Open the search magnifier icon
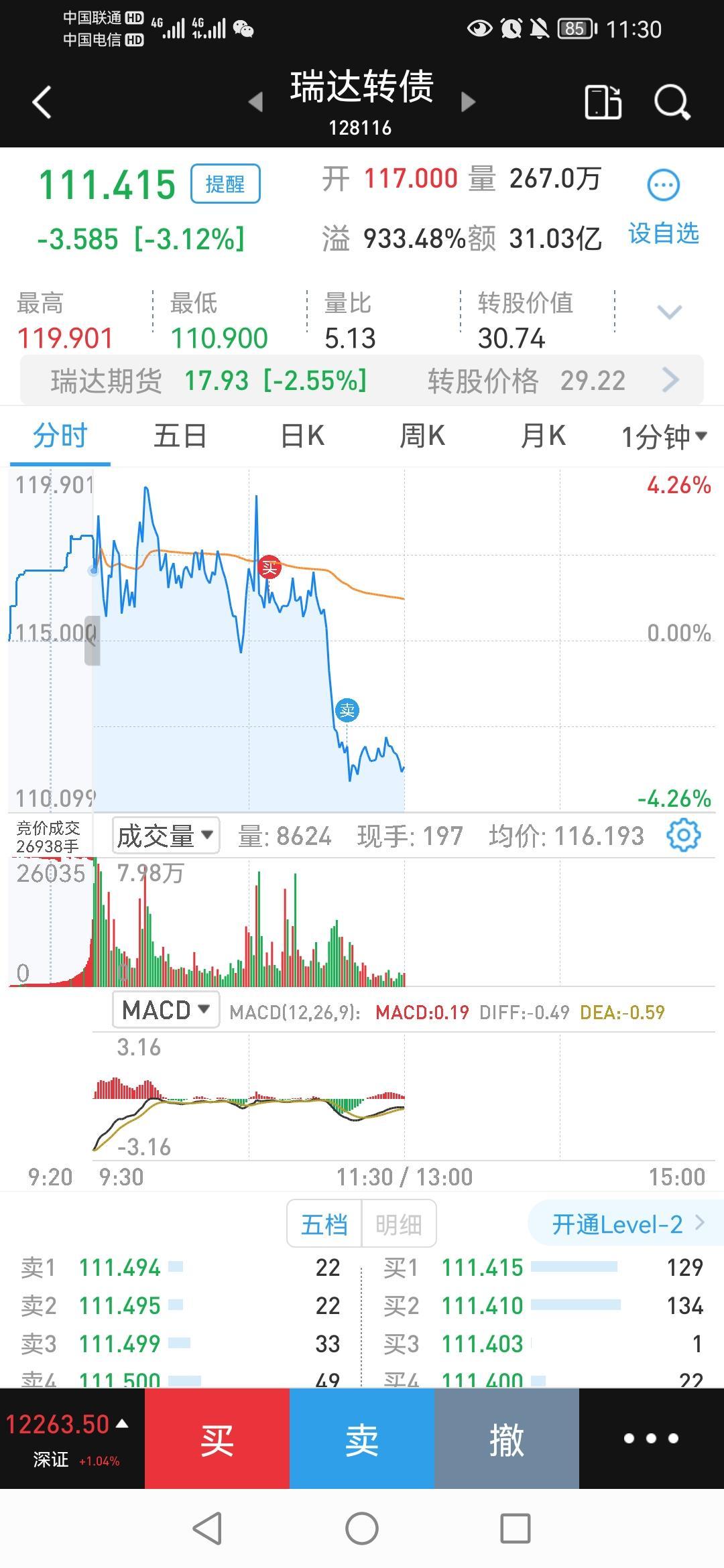724x1568 pixels. [672, 103]
